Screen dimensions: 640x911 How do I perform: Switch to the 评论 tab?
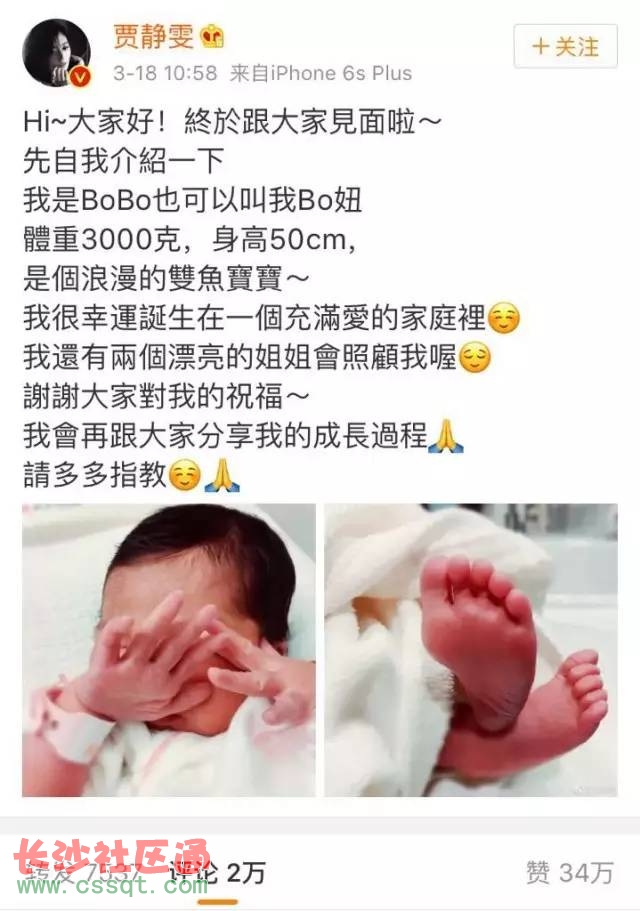point(216,872)
